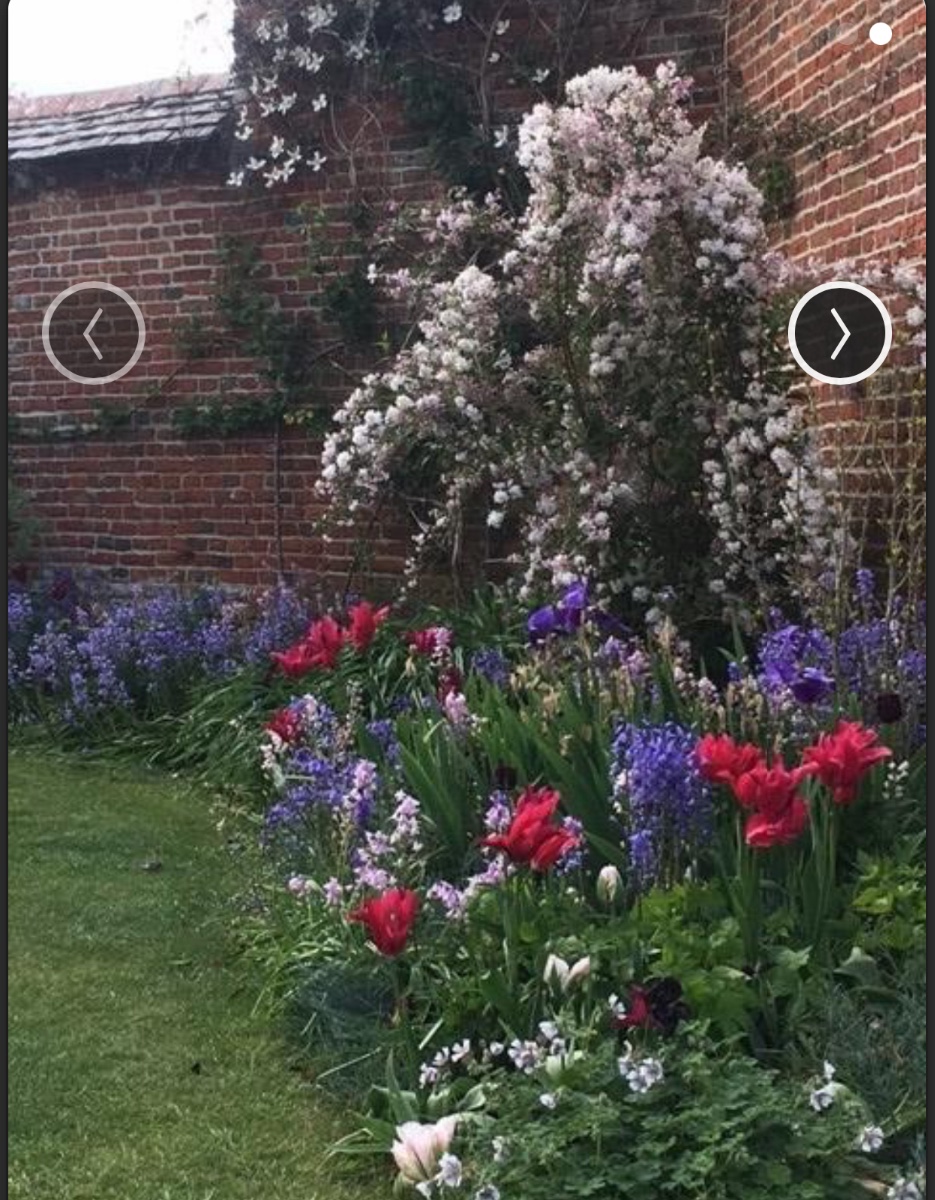Image resolution: width=935 pixels, height=1200 pixels.
Task: Advance to the next photo
Action: 839,333
